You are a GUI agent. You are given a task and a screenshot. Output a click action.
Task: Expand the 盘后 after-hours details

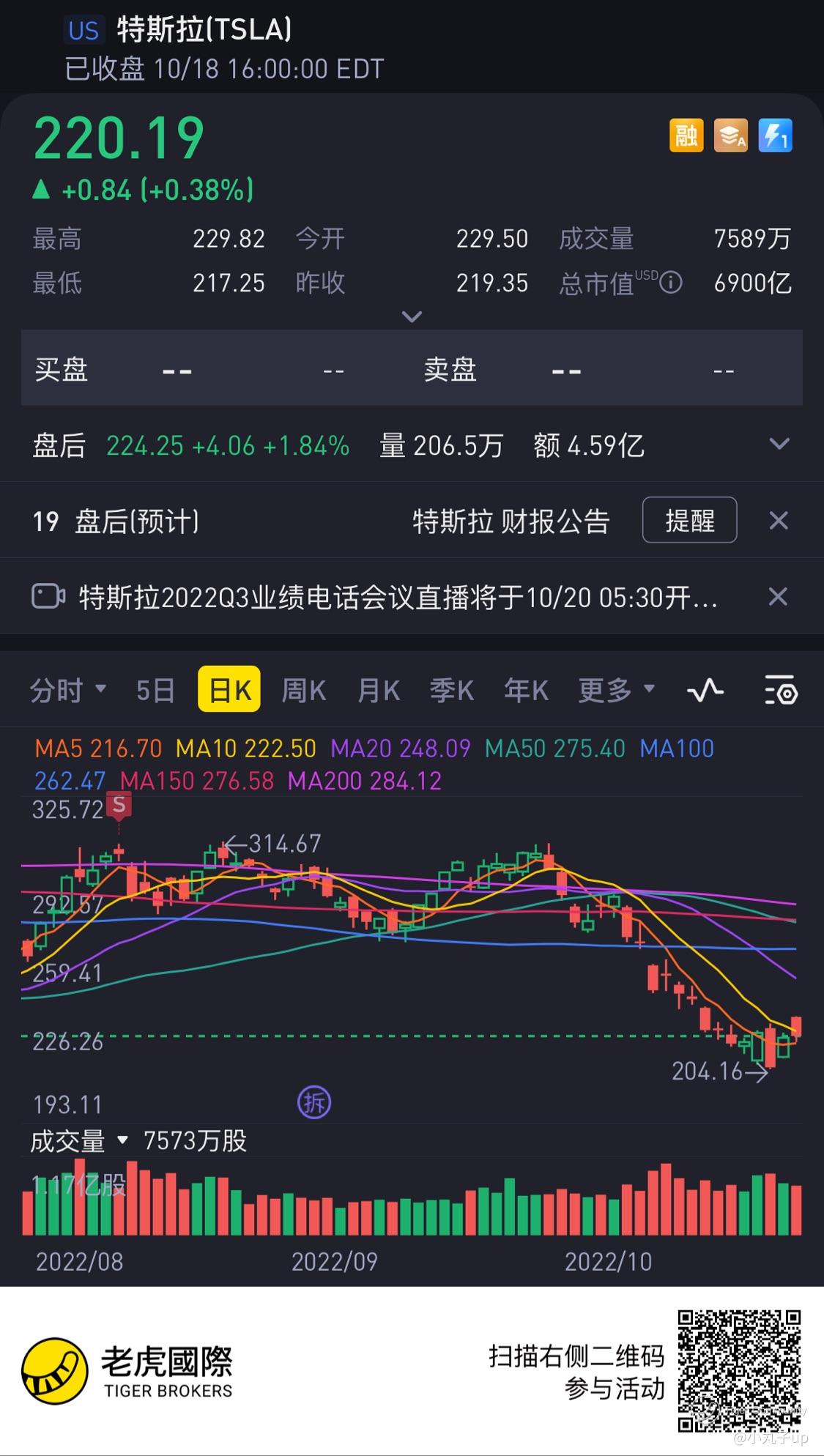point(779,445)
